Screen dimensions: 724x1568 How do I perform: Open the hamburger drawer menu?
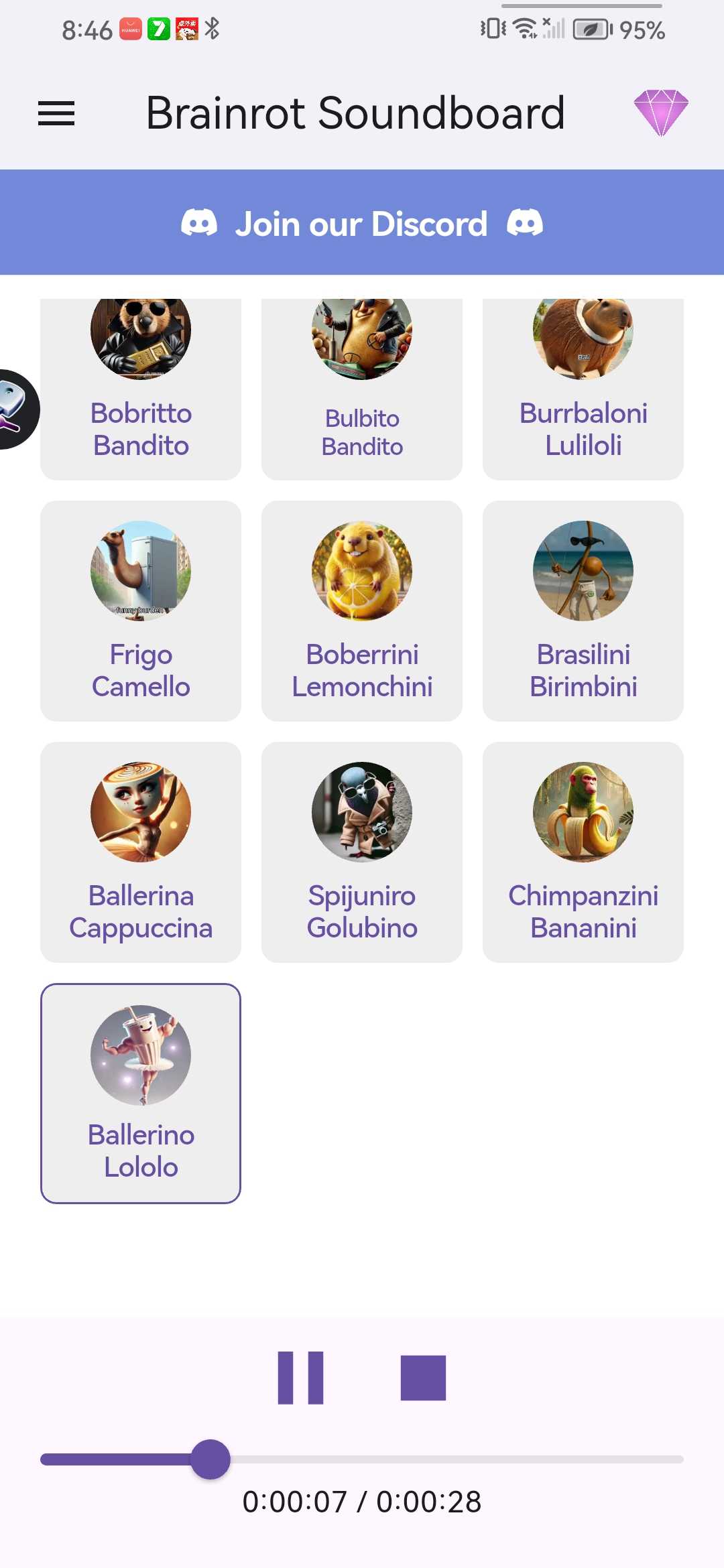pyautogui.click(x=56, y=113)
